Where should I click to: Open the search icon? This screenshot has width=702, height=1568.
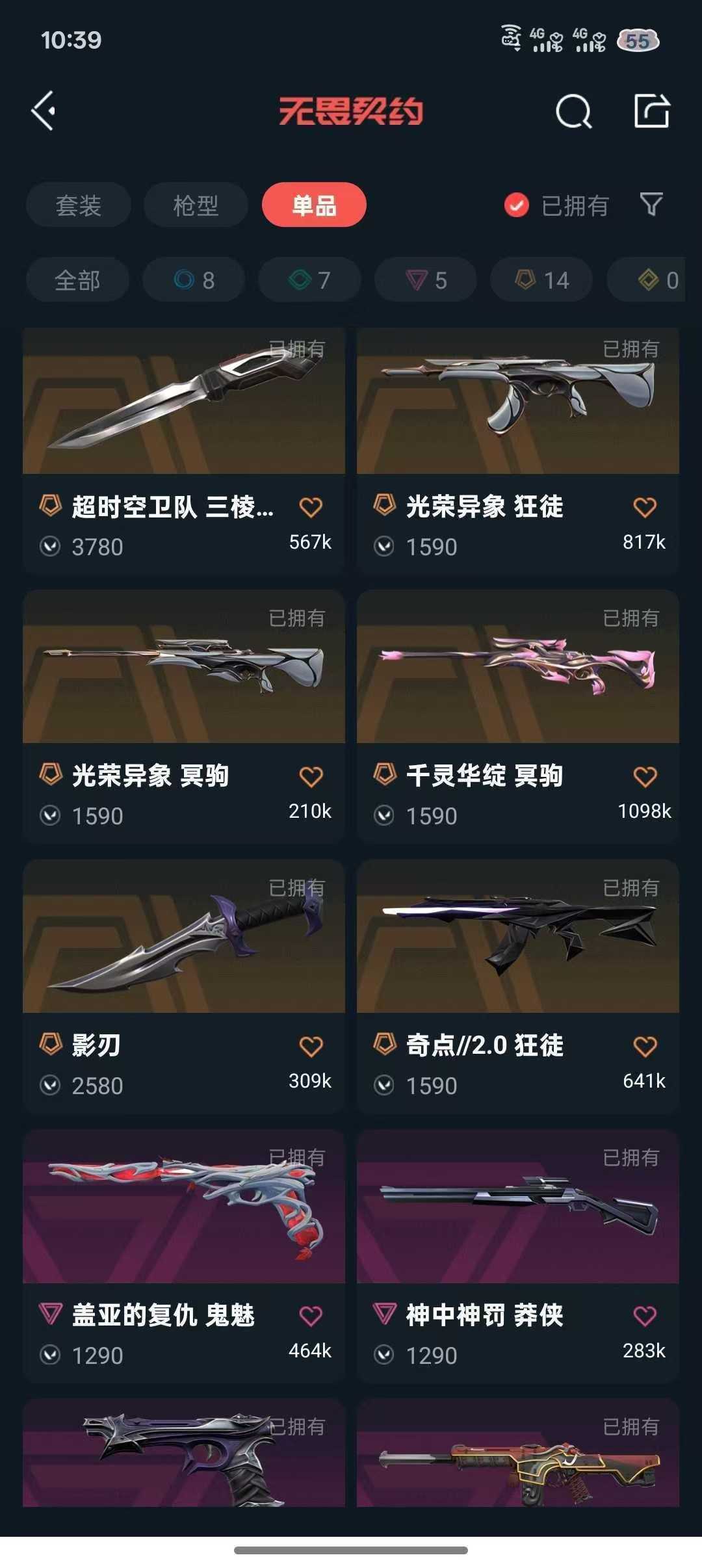point(573,112)
